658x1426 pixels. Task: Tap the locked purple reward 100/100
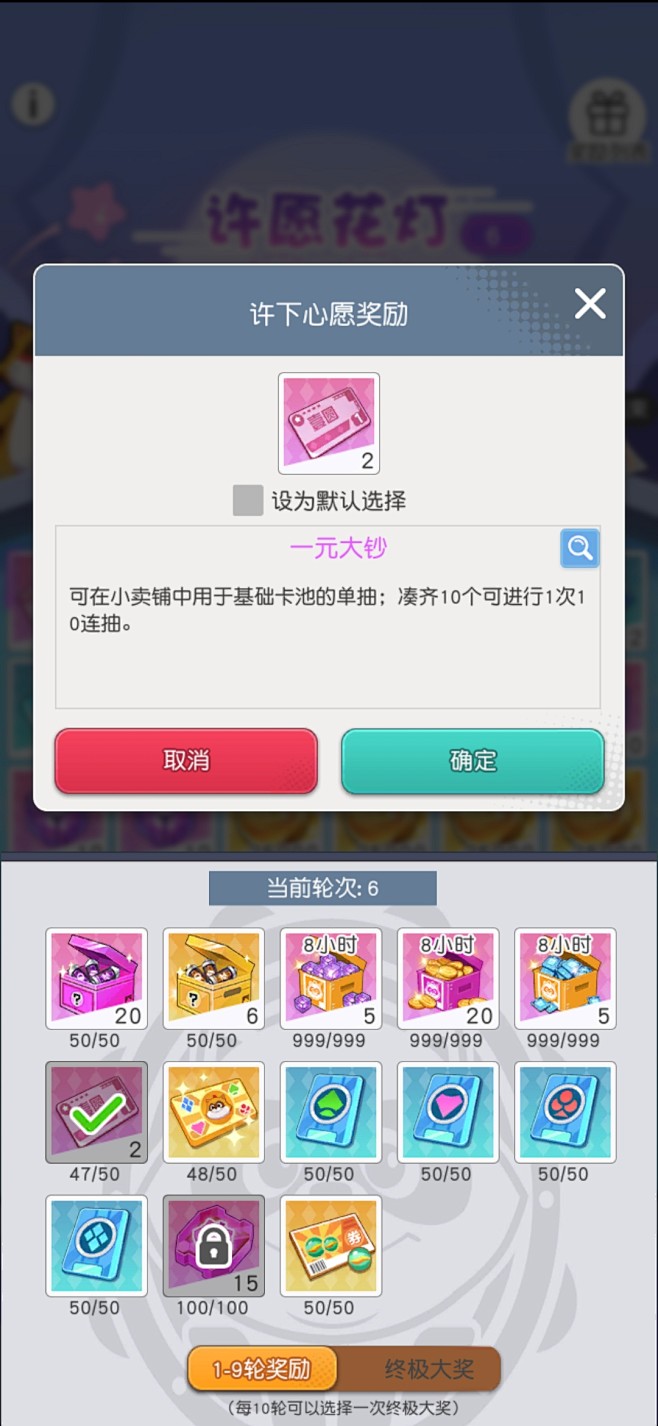tap(213, 1245)
